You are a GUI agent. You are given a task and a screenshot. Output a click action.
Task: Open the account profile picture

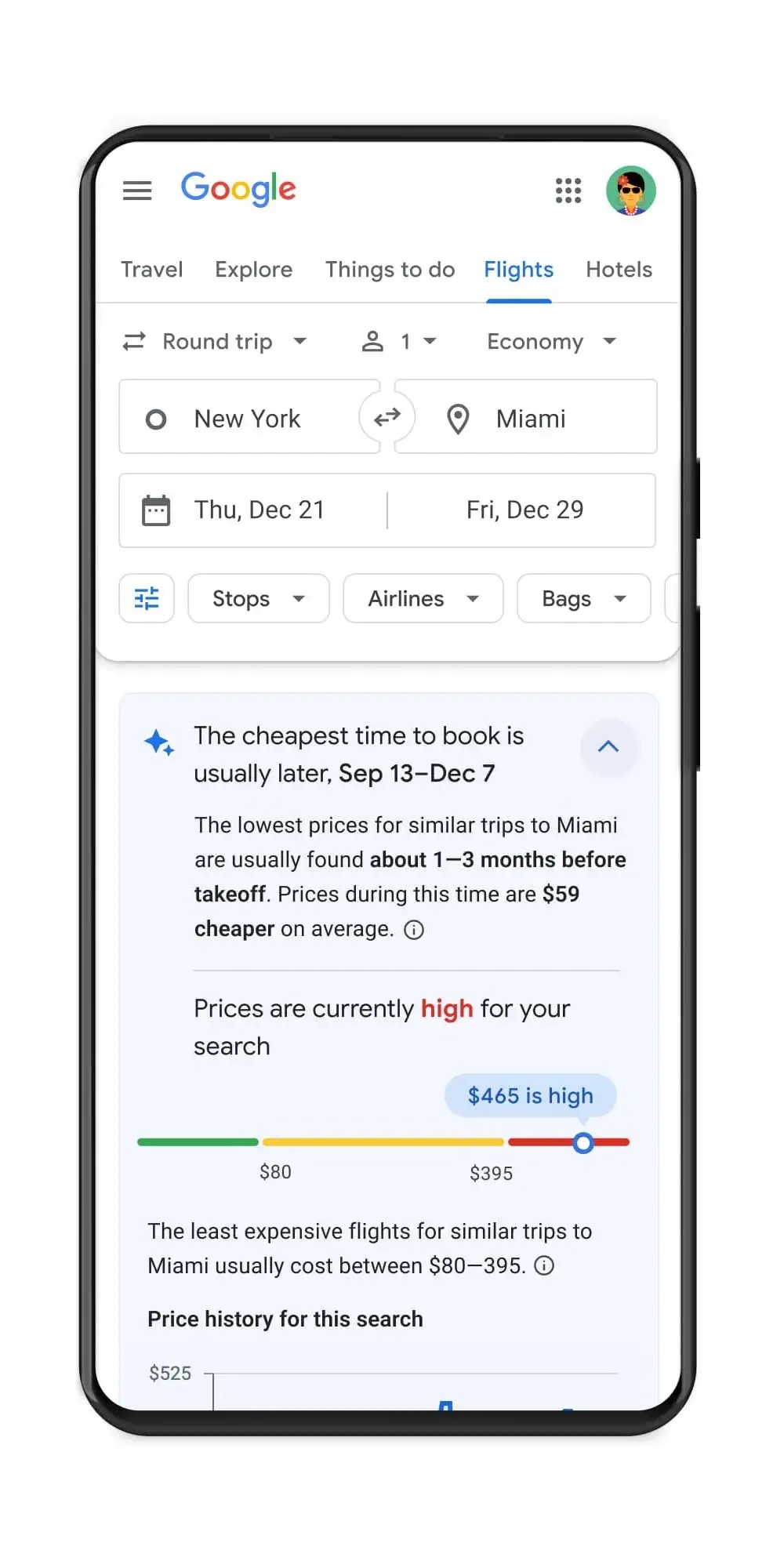point(630,191)
